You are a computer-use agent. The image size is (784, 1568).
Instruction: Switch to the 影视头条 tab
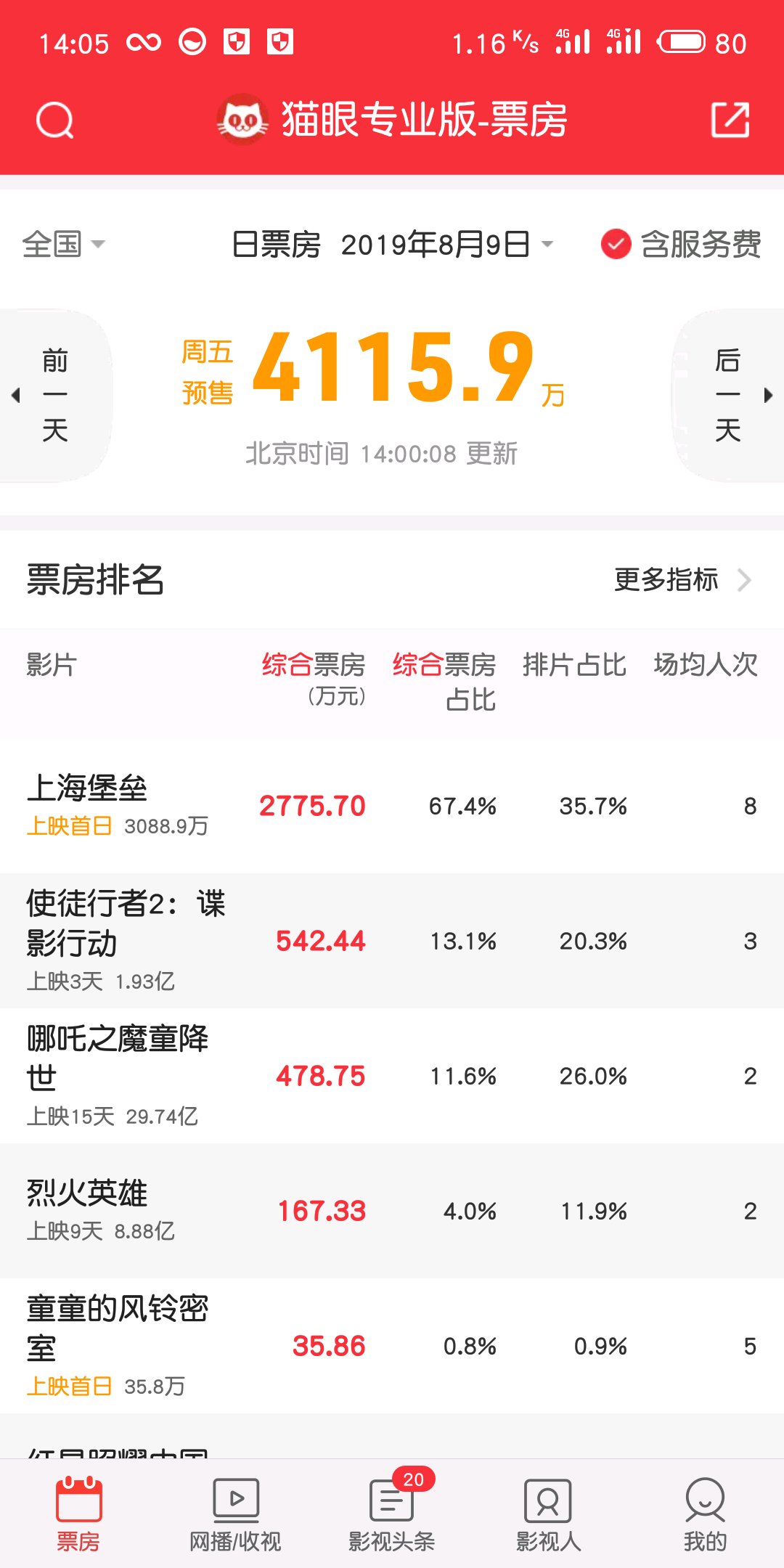392,1514
